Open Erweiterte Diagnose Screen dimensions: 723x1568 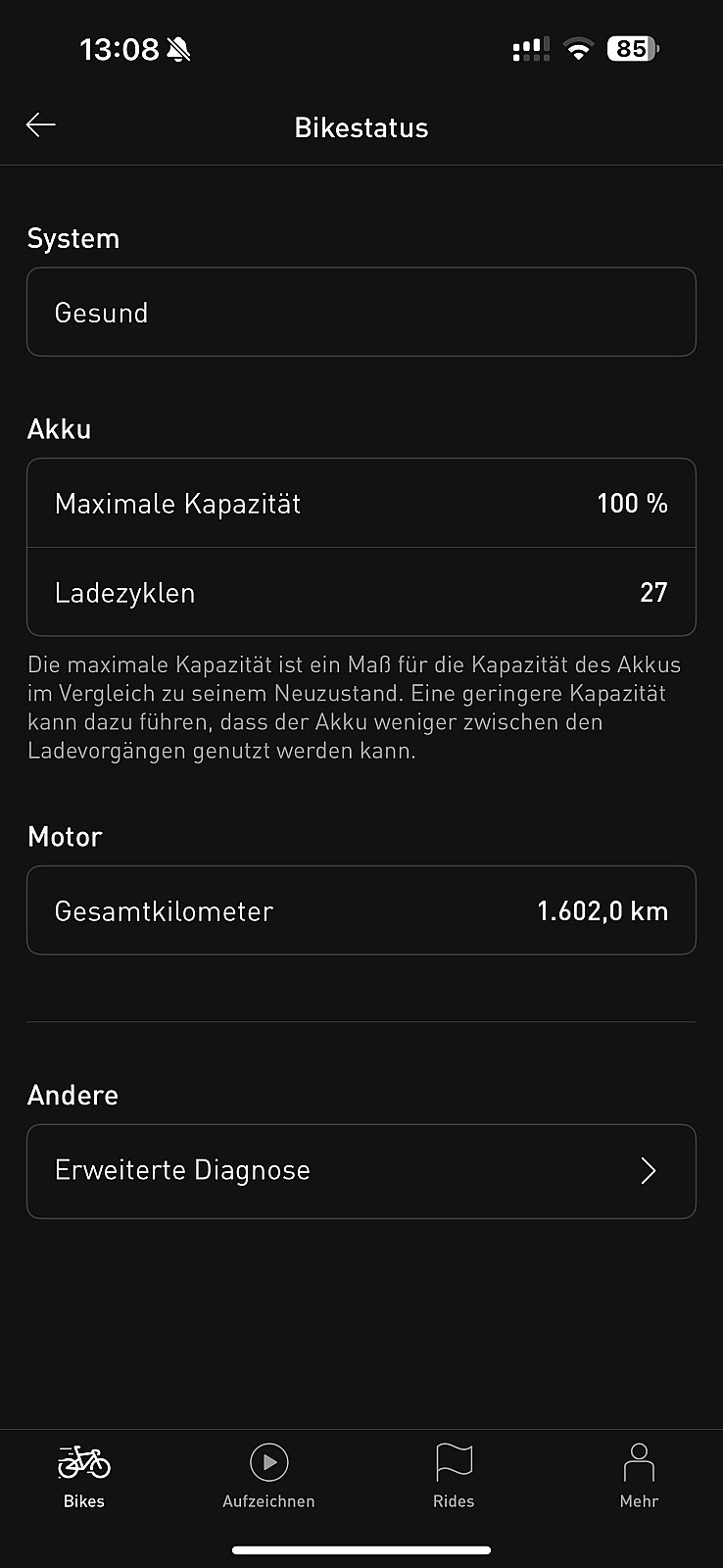[361, 1171]
